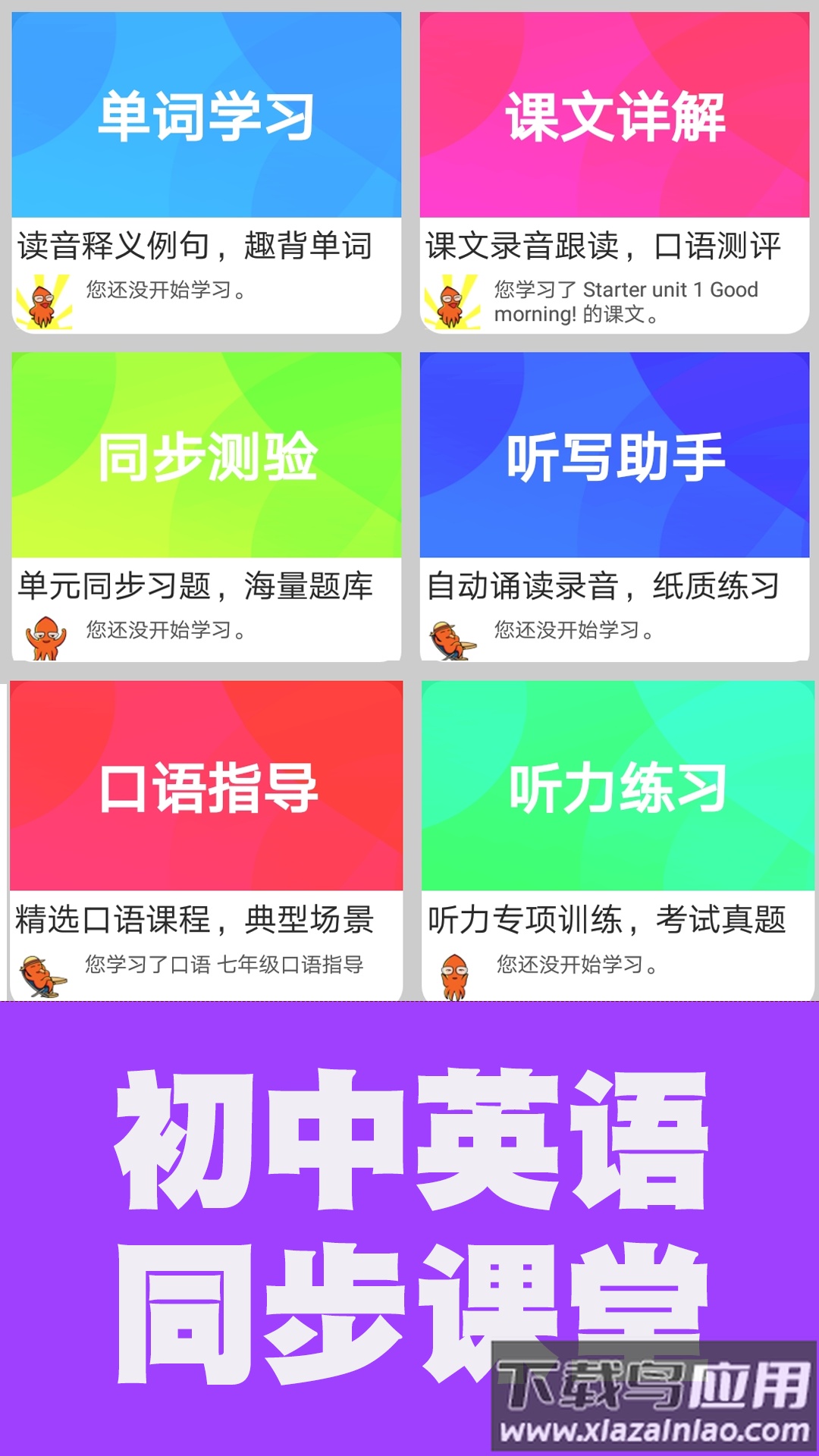Click the 七年级口语指导 progress text
Viewport: 819px width, 1456px height.
(224, 965)
